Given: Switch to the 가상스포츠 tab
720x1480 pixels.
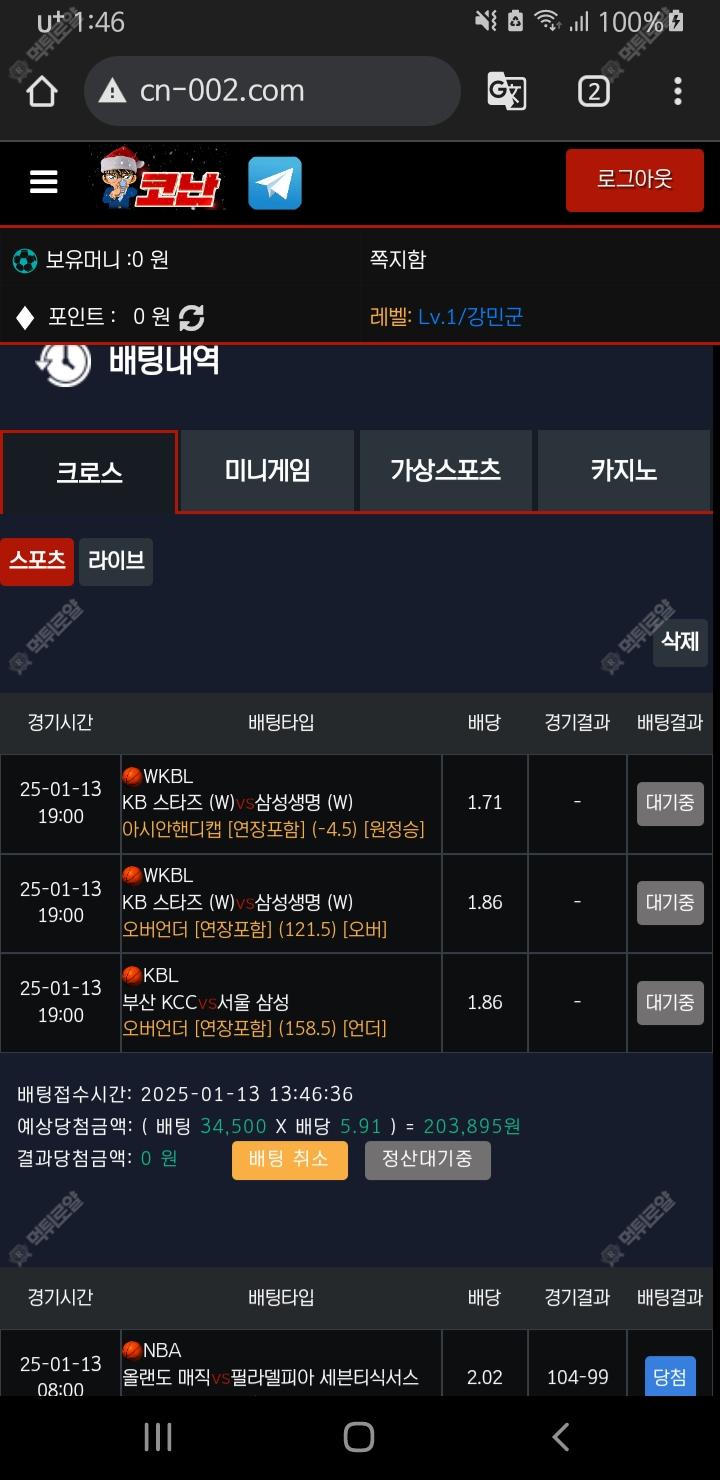Looking at the screenshot, I should (x=445, y=471).
